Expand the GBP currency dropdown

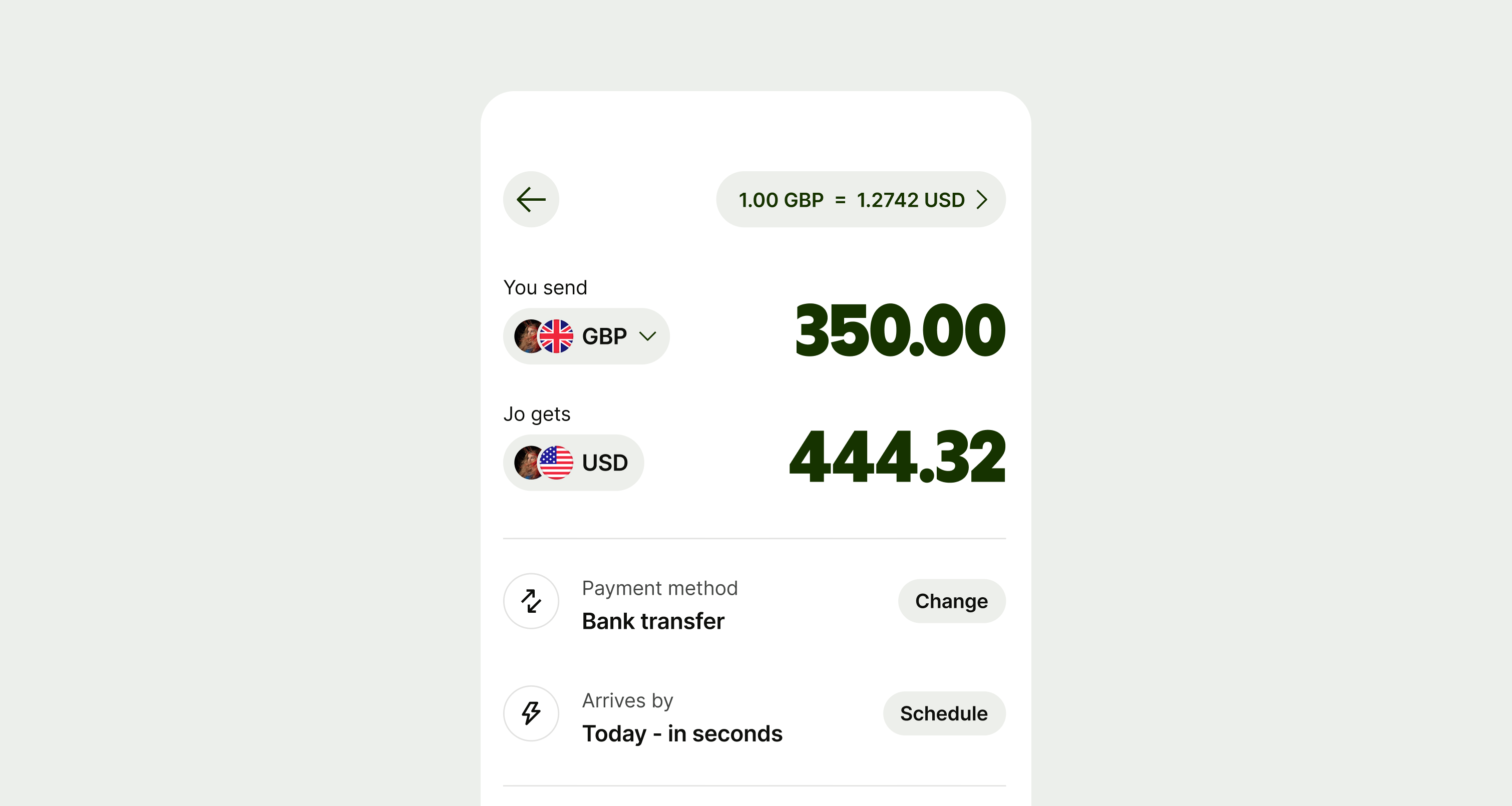[x=586, y=336]
